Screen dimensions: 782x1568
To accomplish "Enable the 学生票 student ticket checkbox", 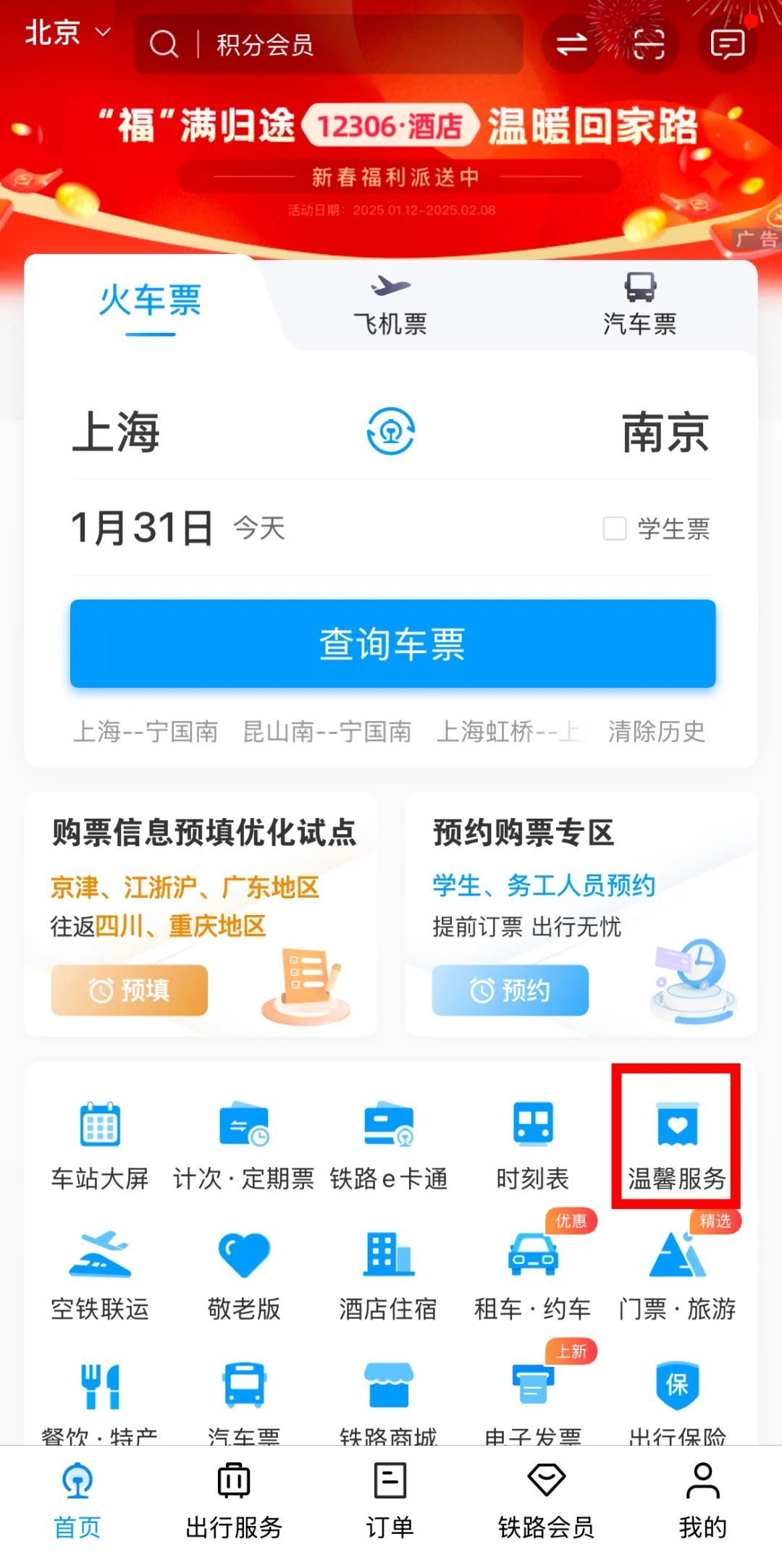I will (616, 531).
